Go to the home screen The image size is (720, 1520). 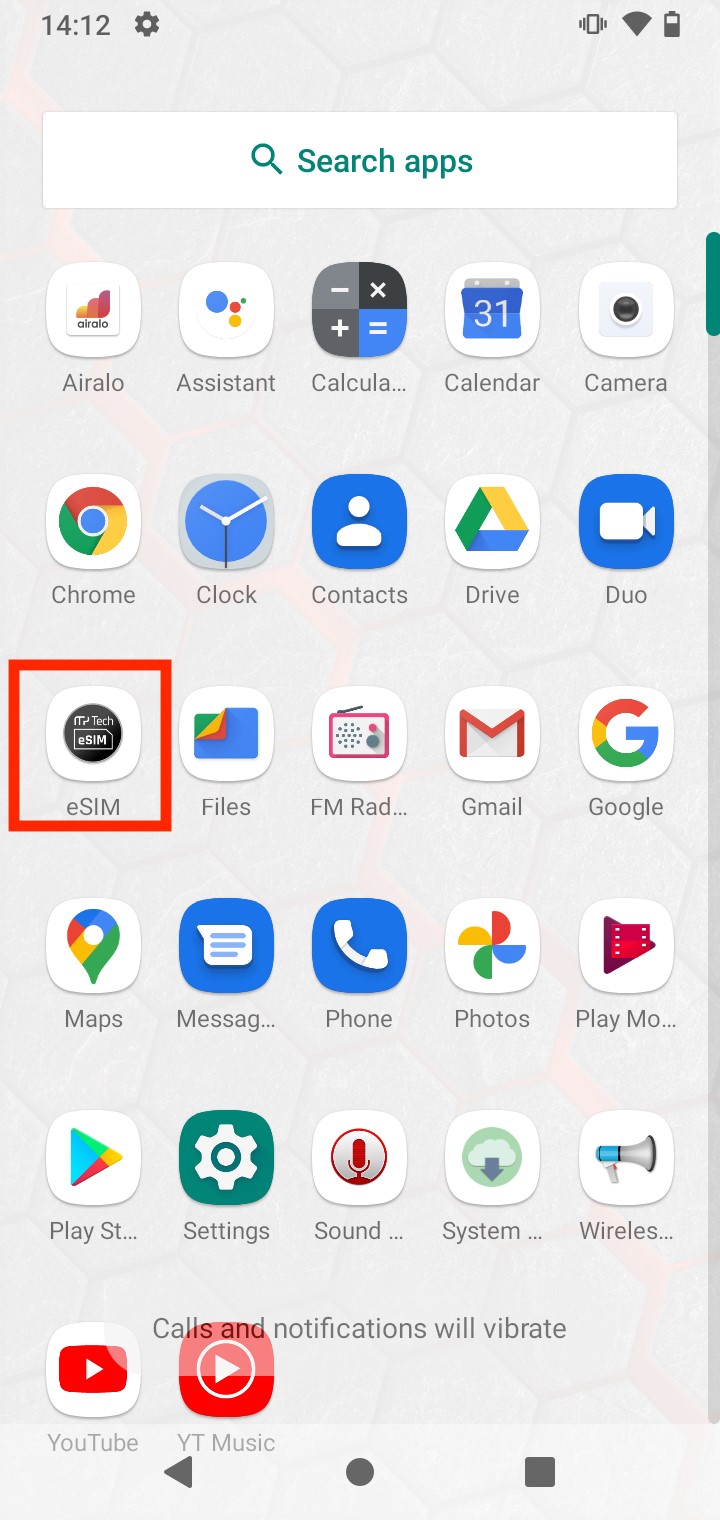tap(360, 1471)
